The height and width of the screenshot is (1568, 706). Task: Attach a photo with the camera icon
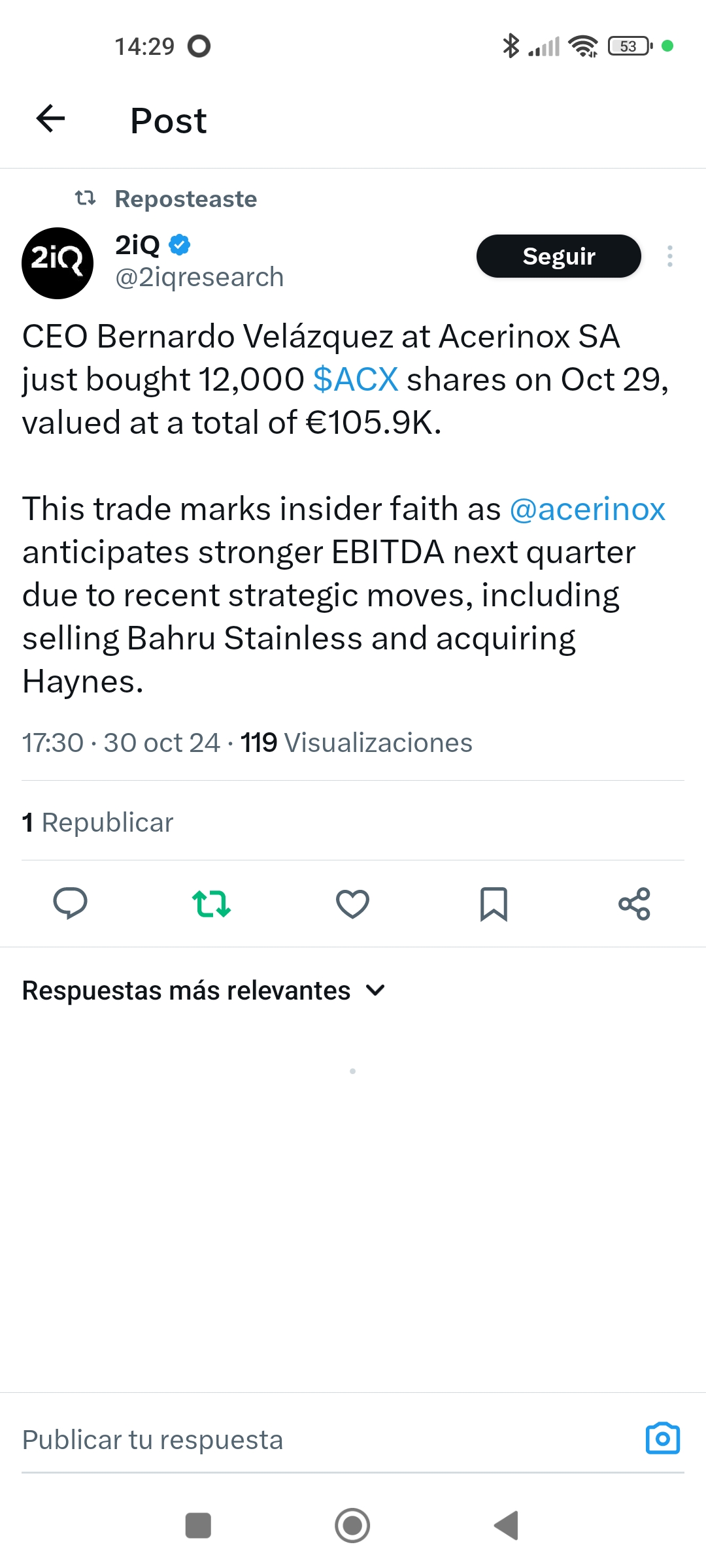coord(662,1438)
